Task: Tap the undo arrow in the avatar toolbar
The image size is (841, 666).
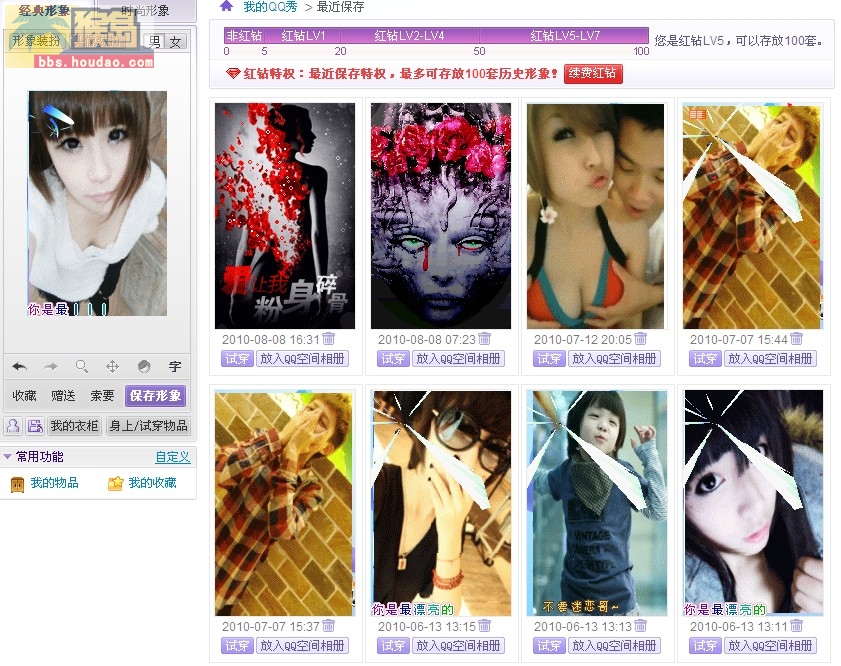Action: tap(20, 367)
